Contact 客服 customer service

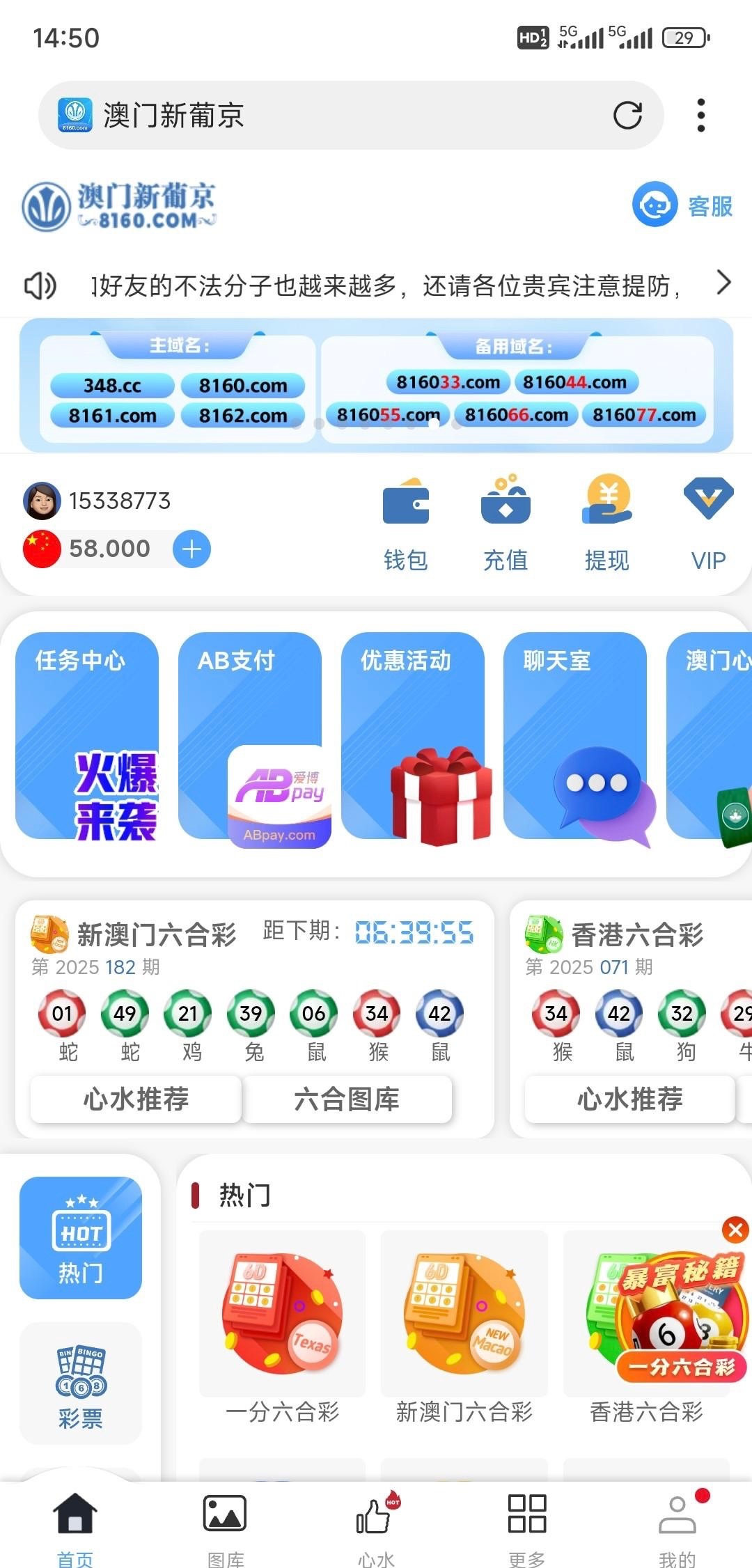(x=683, y=205)
